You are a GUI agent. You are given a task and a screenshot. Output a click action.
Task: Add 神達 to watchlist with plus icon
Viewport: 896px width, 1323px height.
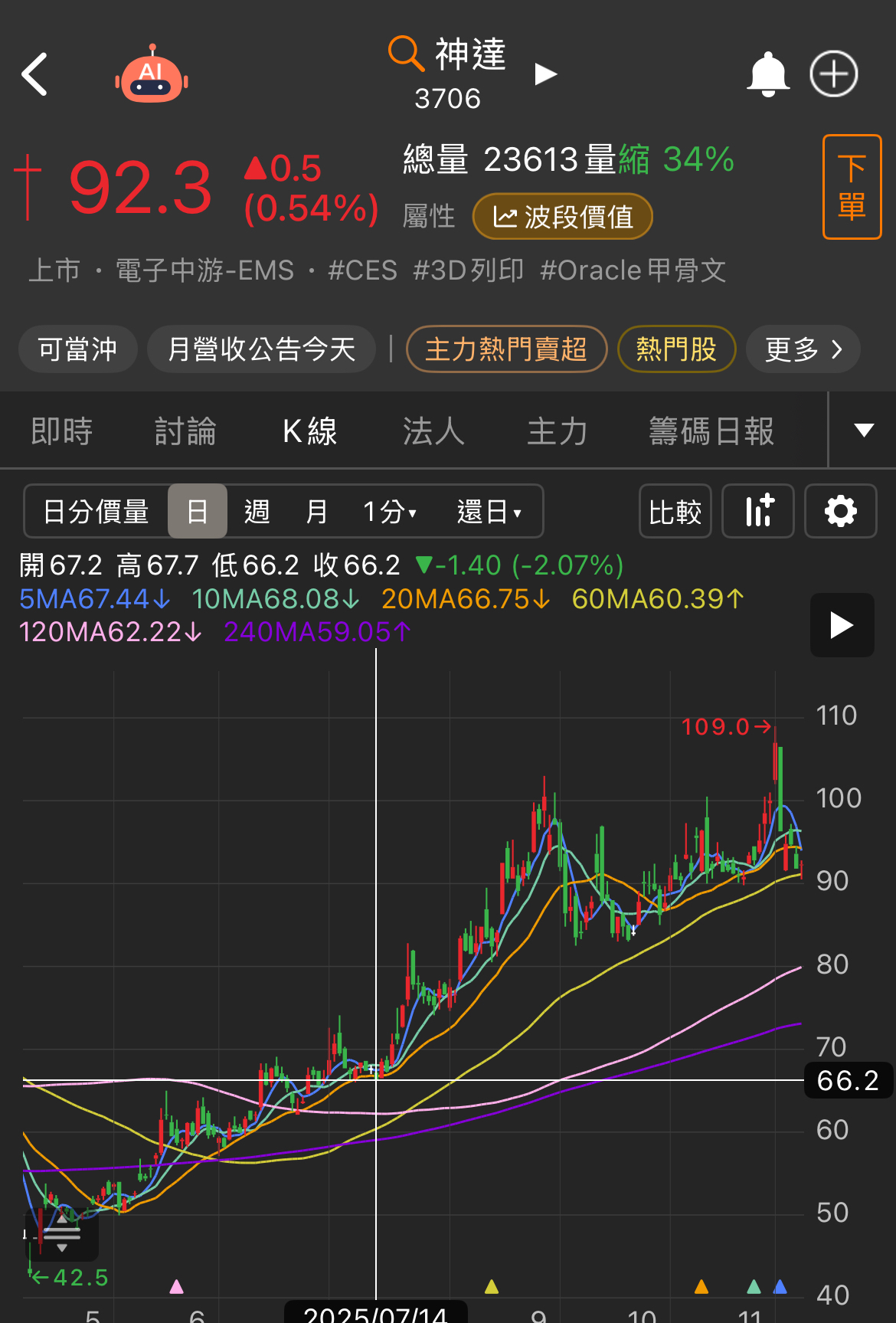click(x=834, y=74)
